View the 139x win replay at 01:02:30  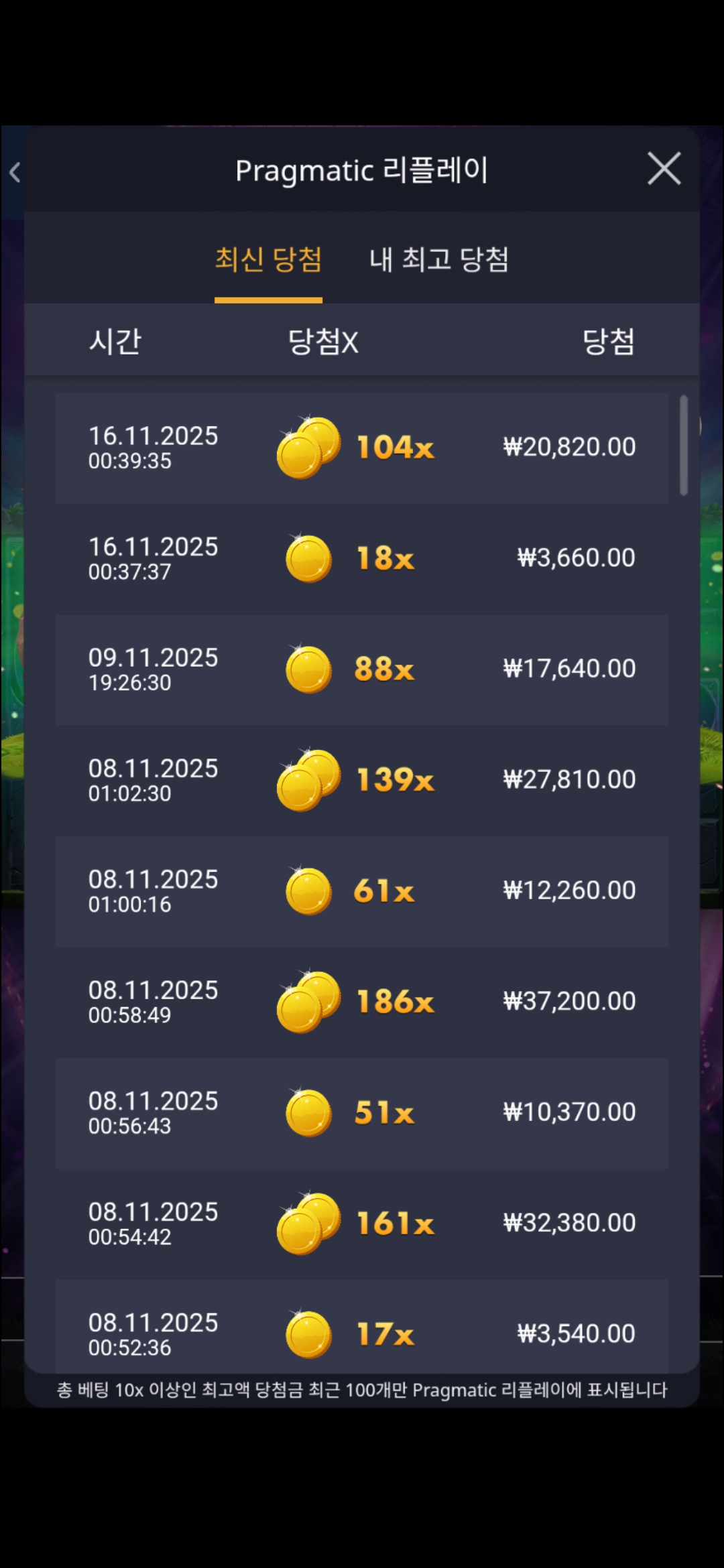pos(361,780)
